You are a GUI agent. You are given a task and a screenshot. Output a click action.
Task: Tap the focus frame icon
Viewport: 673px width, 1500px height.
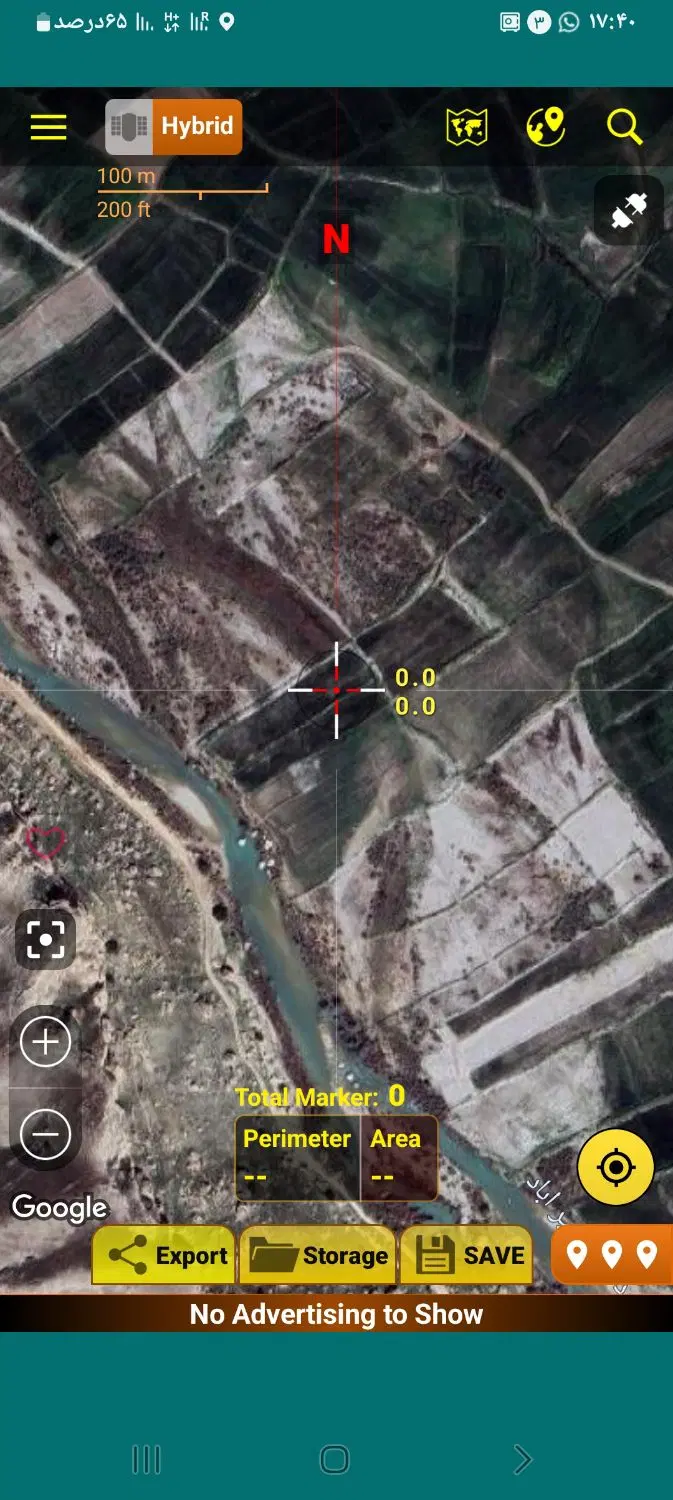45,940
